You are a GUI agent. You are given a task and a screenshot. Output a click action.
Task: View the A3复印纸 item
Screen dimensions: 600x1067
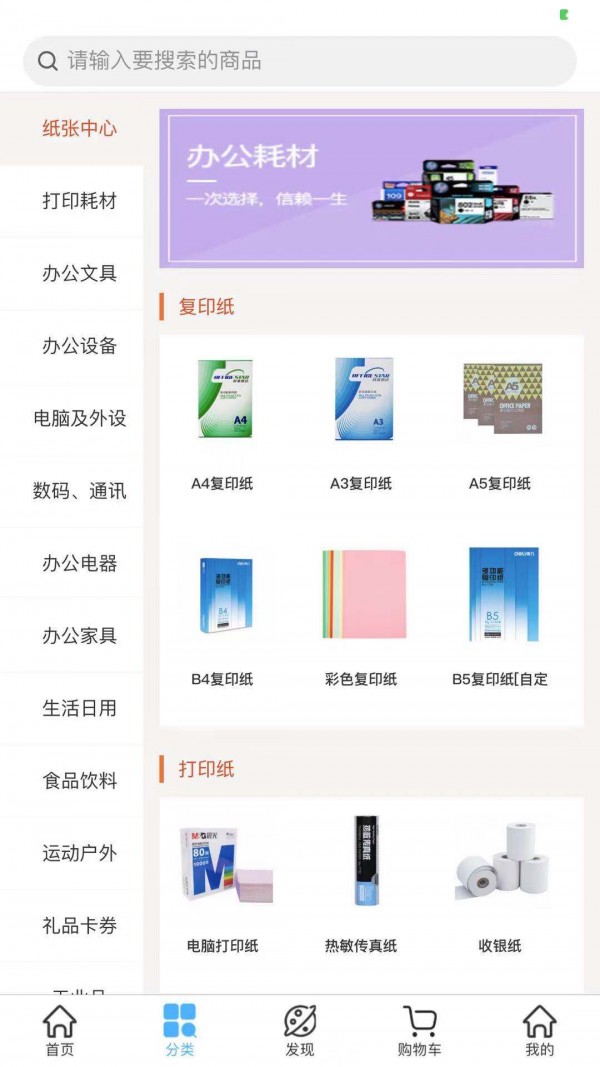coord(361,420)
